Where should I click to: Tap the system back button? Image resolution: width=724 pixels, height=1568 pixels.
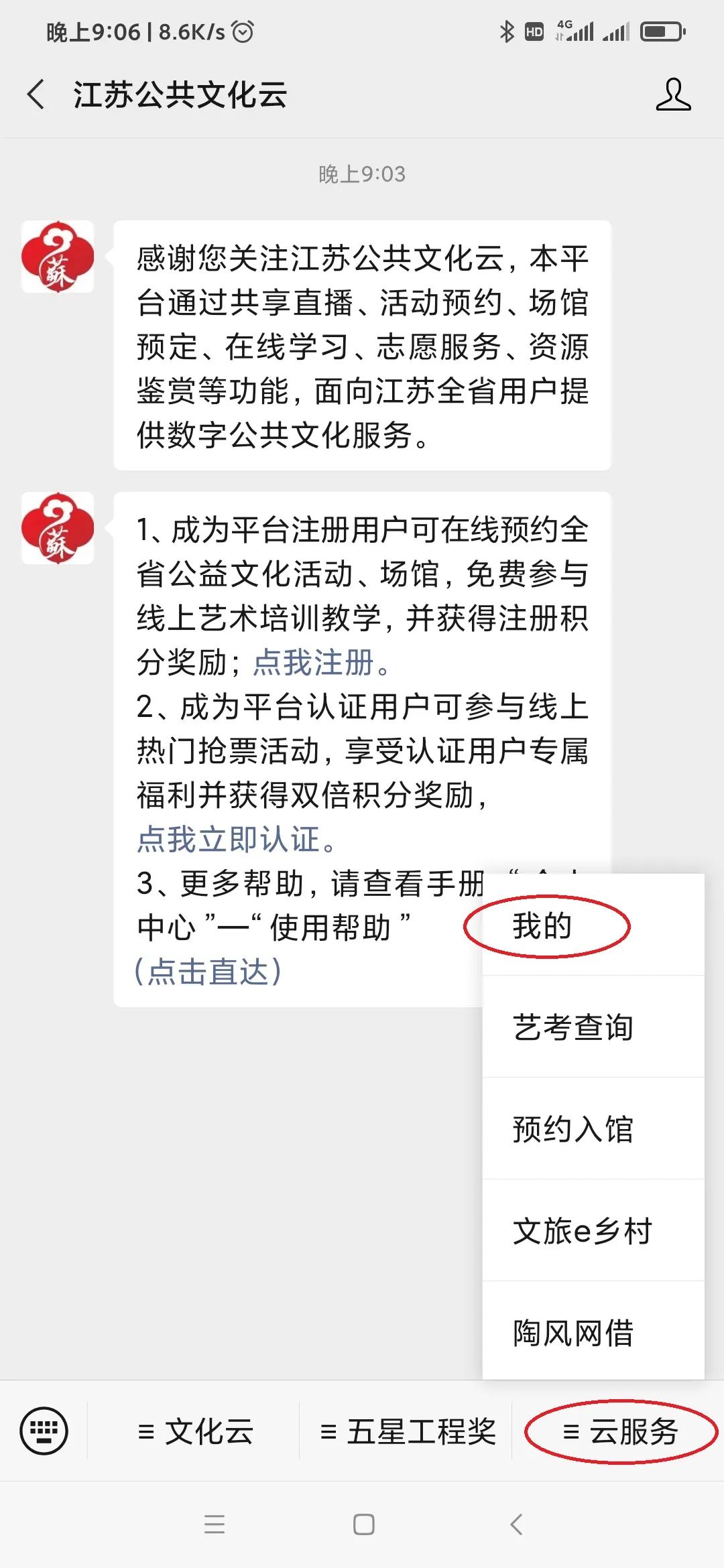pyautogui.click(x=516, y=1524)
